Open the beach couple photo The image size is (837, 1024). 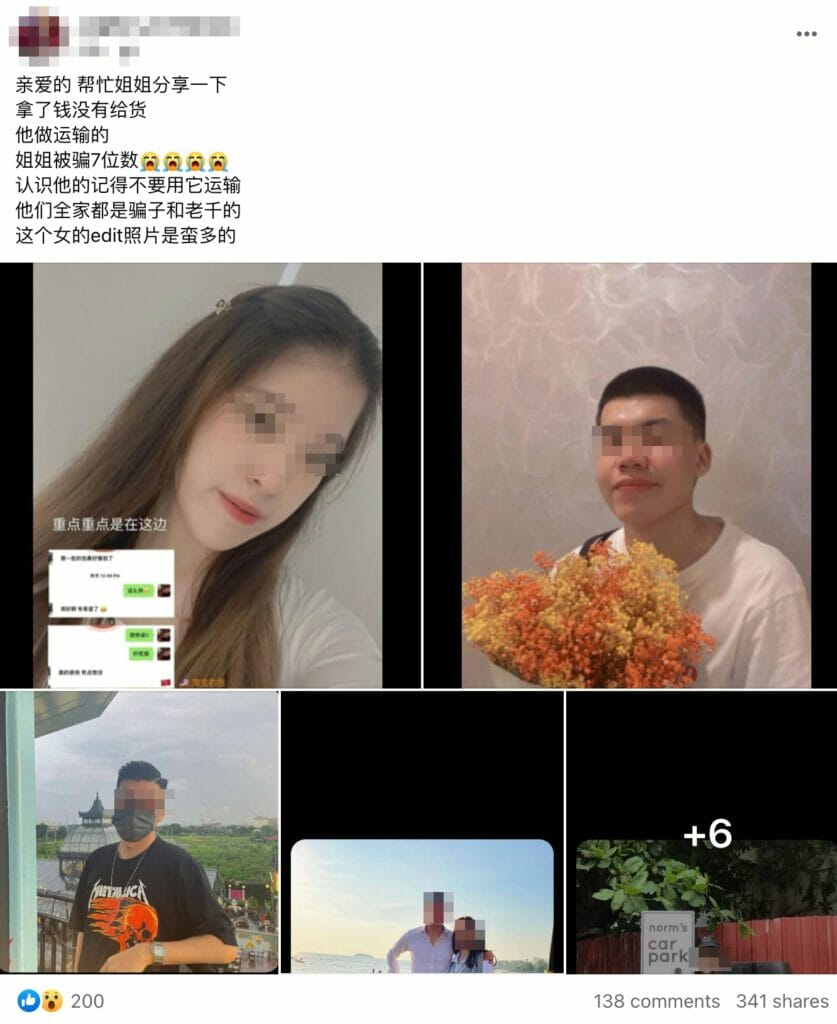tap(422, 905)
